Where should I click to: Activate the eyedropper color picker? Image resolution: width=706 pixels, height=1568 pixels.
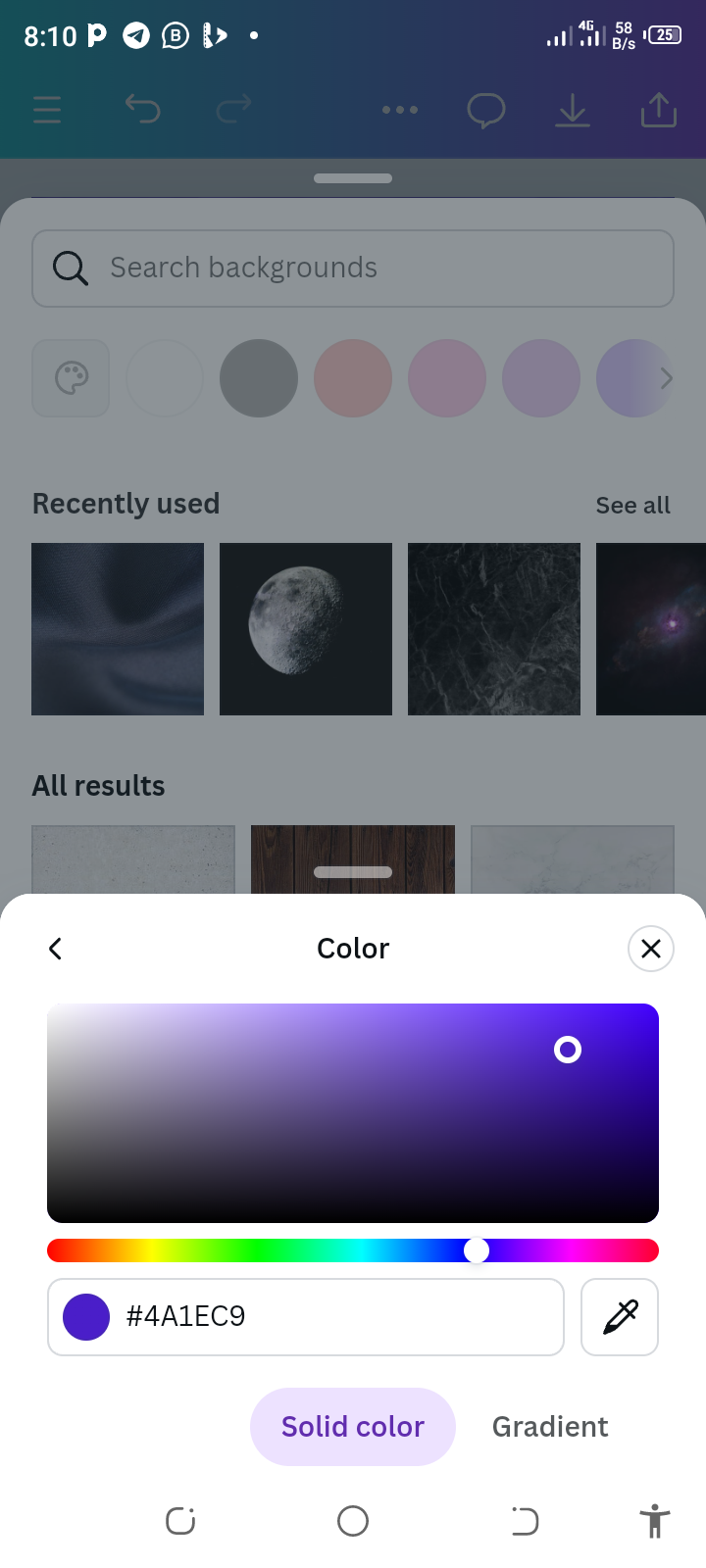click(620, 1316)
